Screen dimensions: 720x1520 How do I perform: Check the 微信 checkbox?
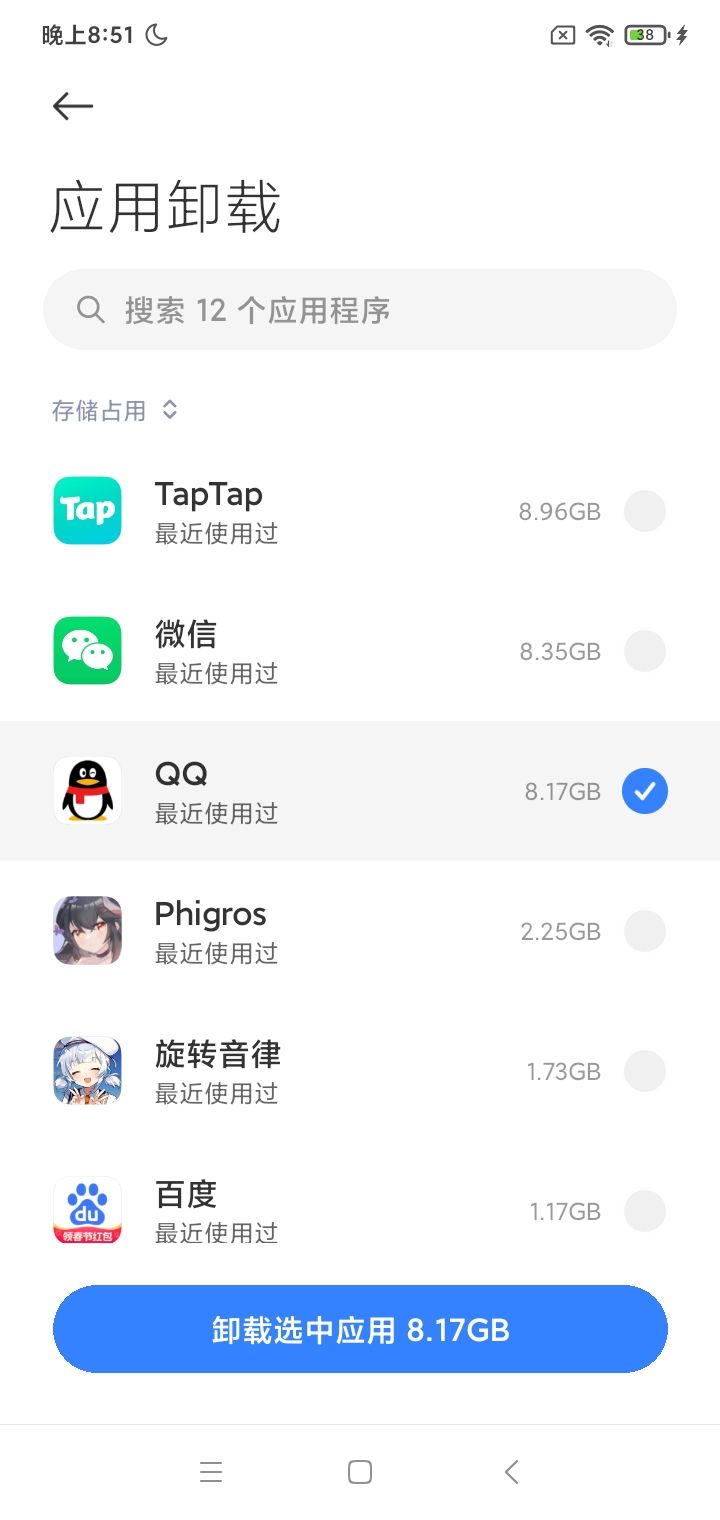coord(644,651)
